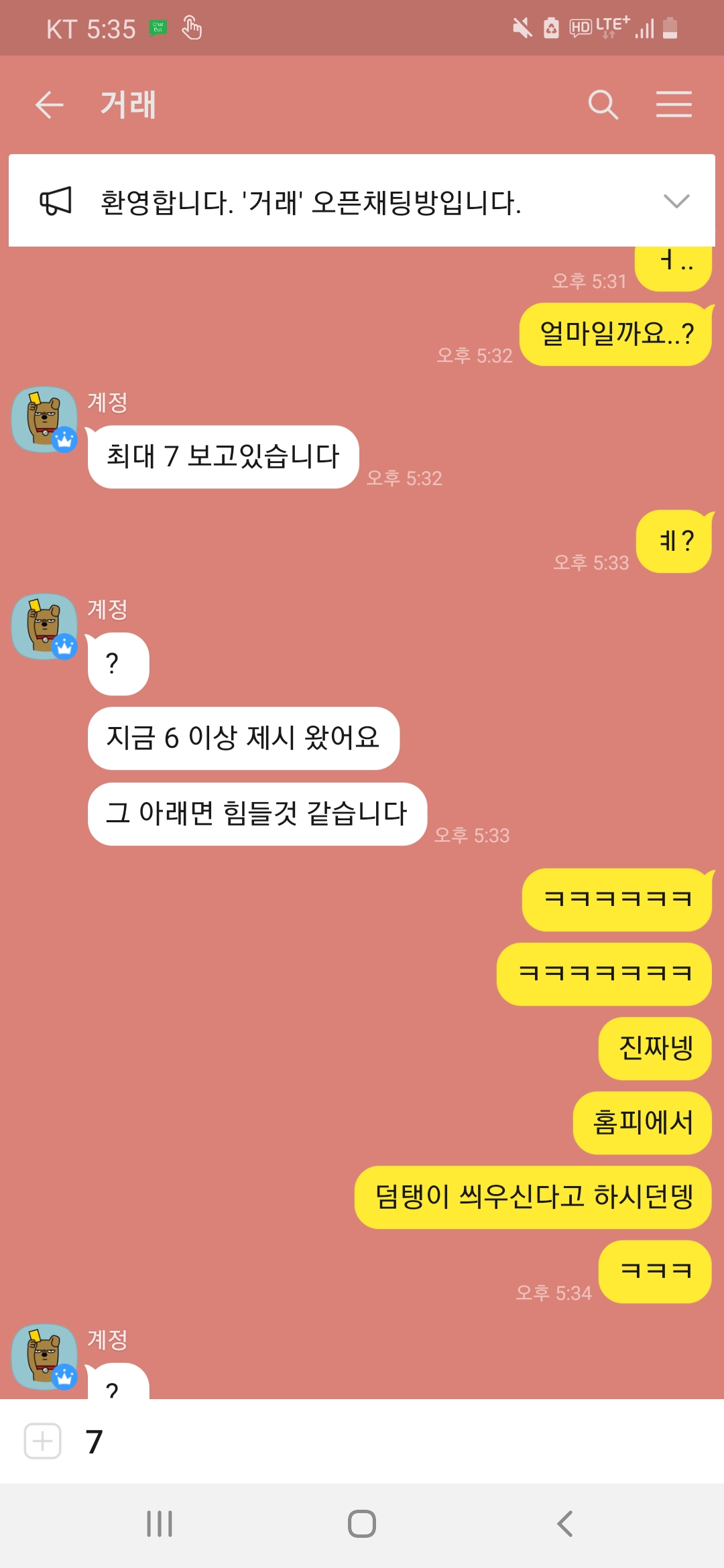The width and height of the screenshot is (724, 1568).
Task: Open the plus attachment menu
Action: point(43,1441)
